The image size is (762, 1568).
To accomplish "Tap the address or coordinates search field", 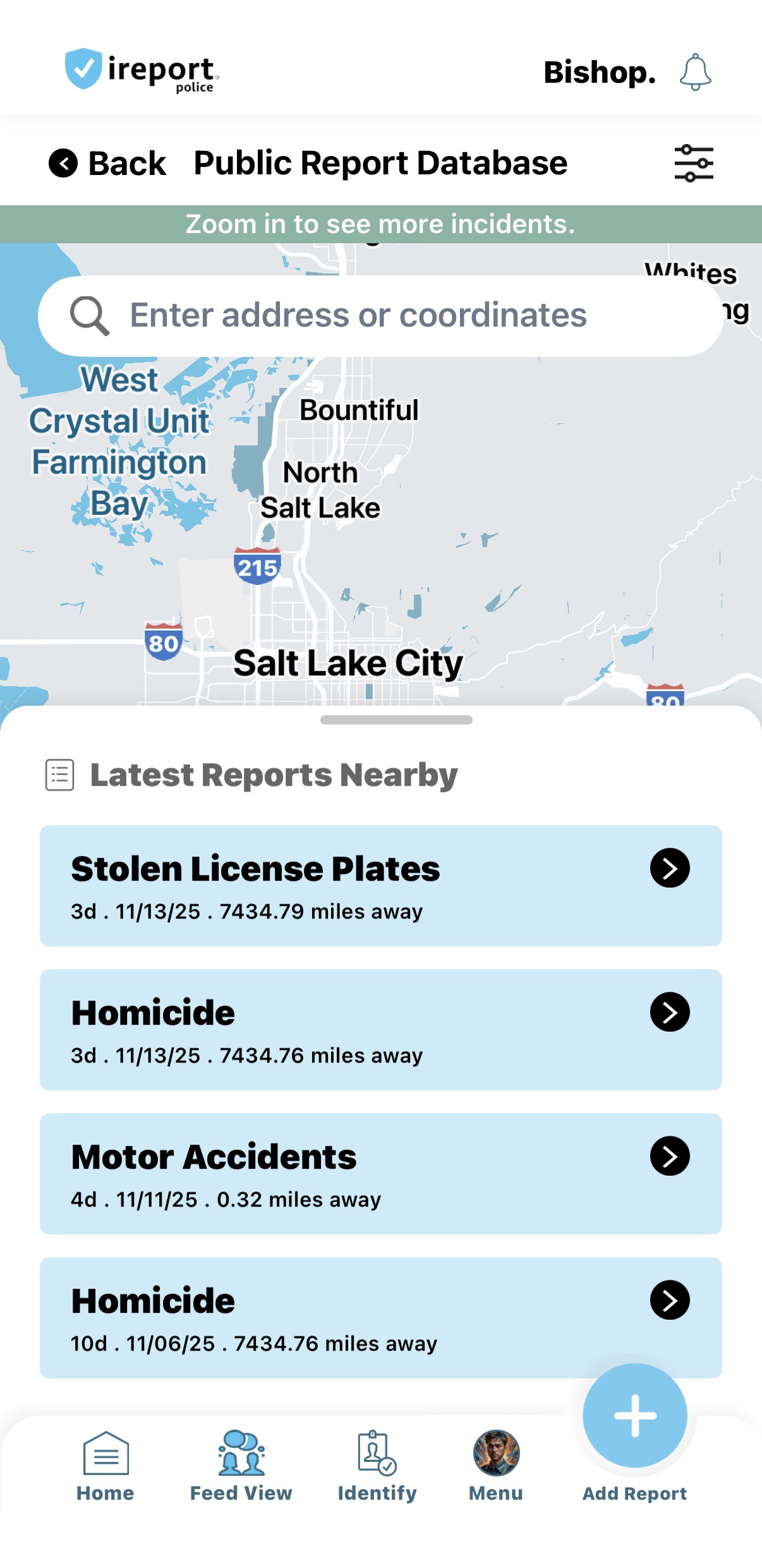I will point(379,315).
